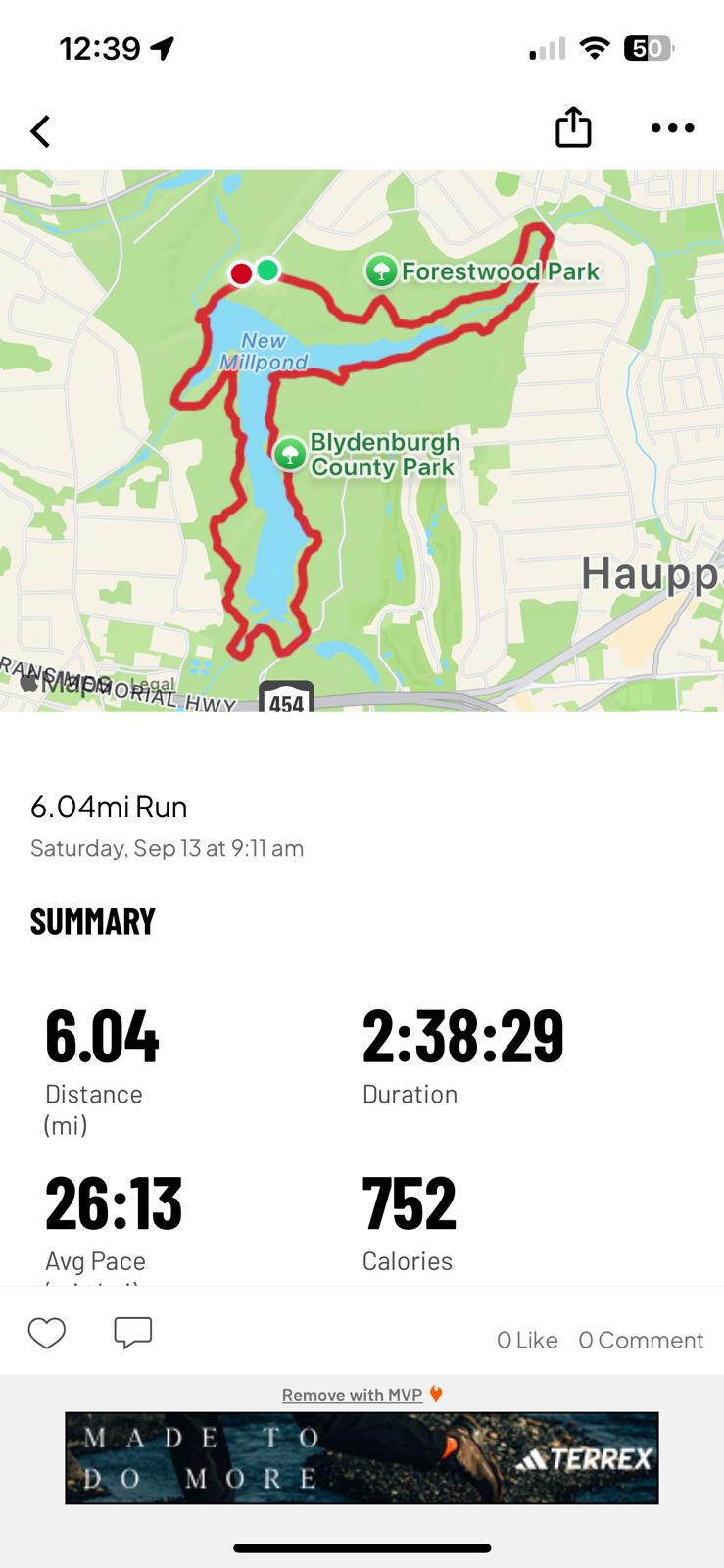
Task: Like this run with heart icon
Action: pyautogui.click(x=46, y=1333)
